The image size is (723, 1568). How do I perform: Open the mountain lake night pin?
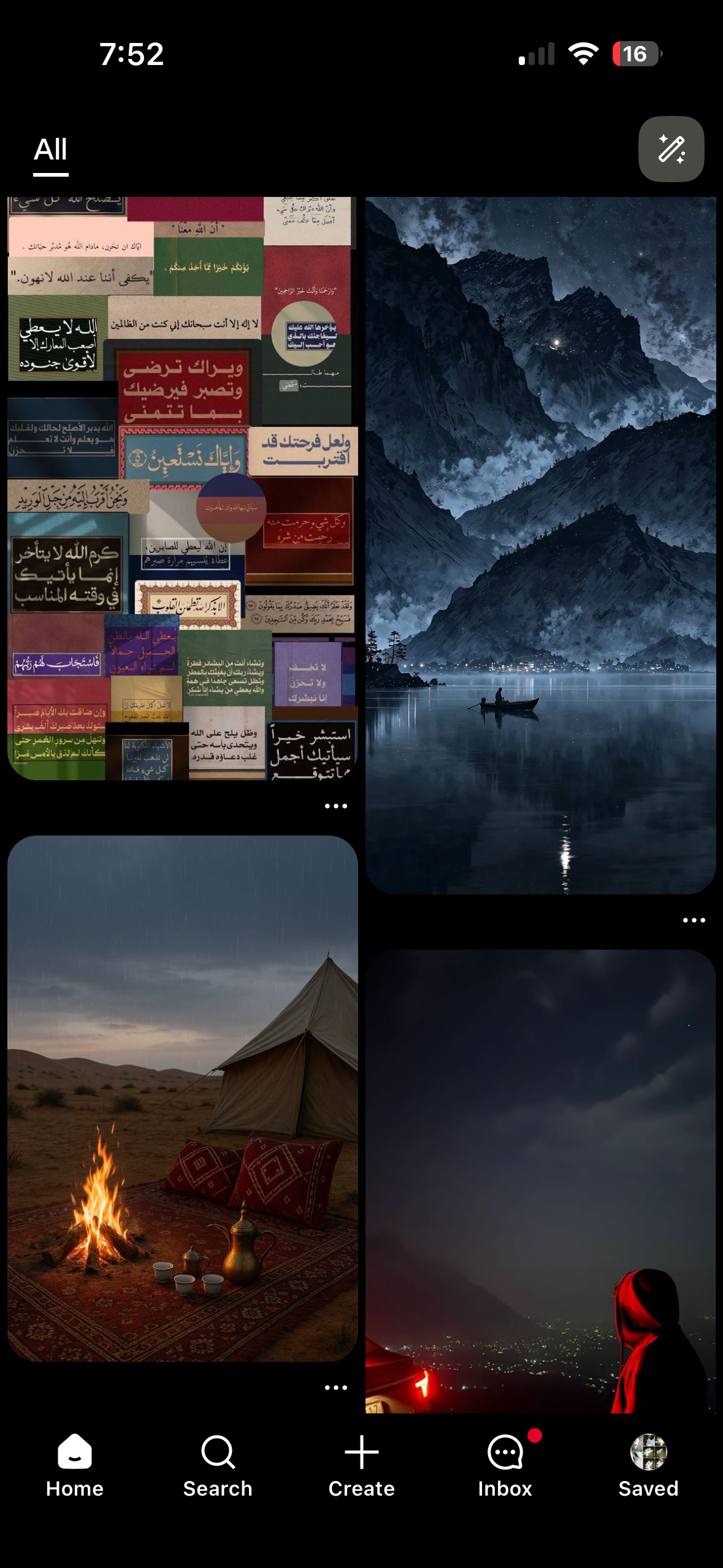click(540, 545)
